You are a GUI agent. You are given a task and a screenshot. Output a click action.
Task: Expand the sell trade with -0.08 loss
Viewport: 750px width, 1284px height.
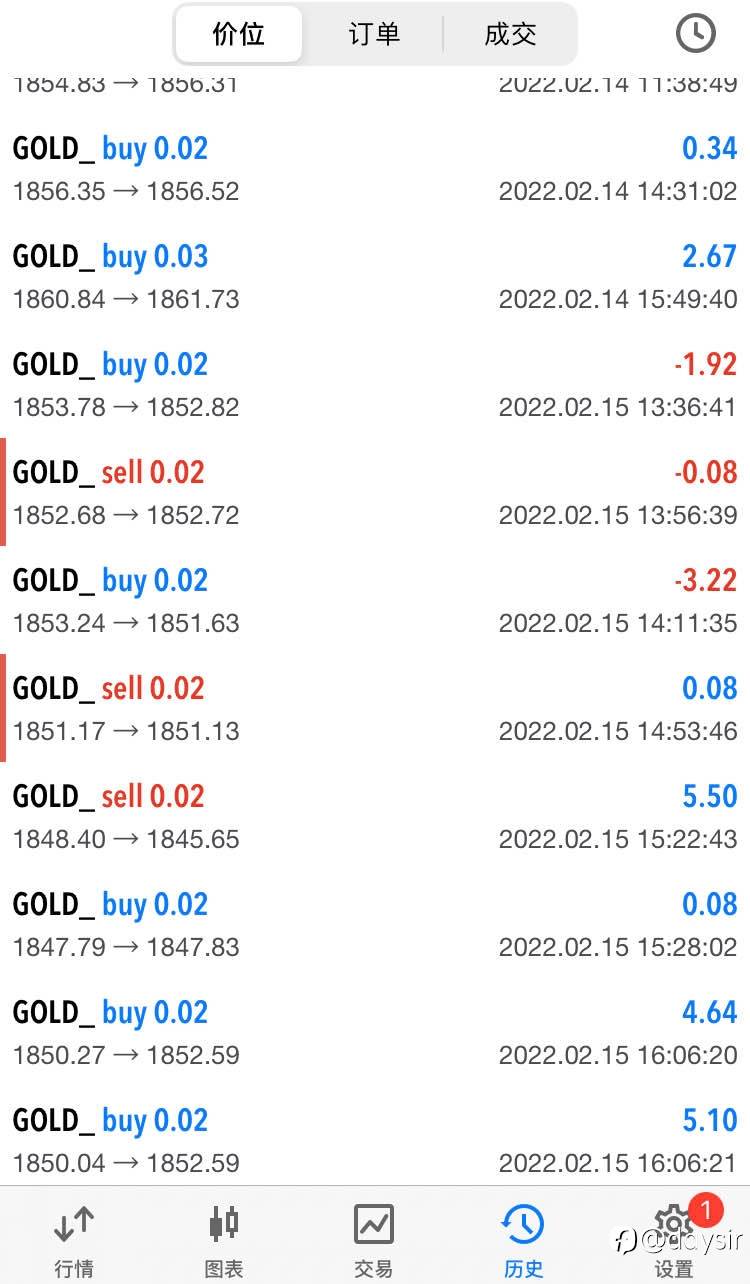pos(374,492)
